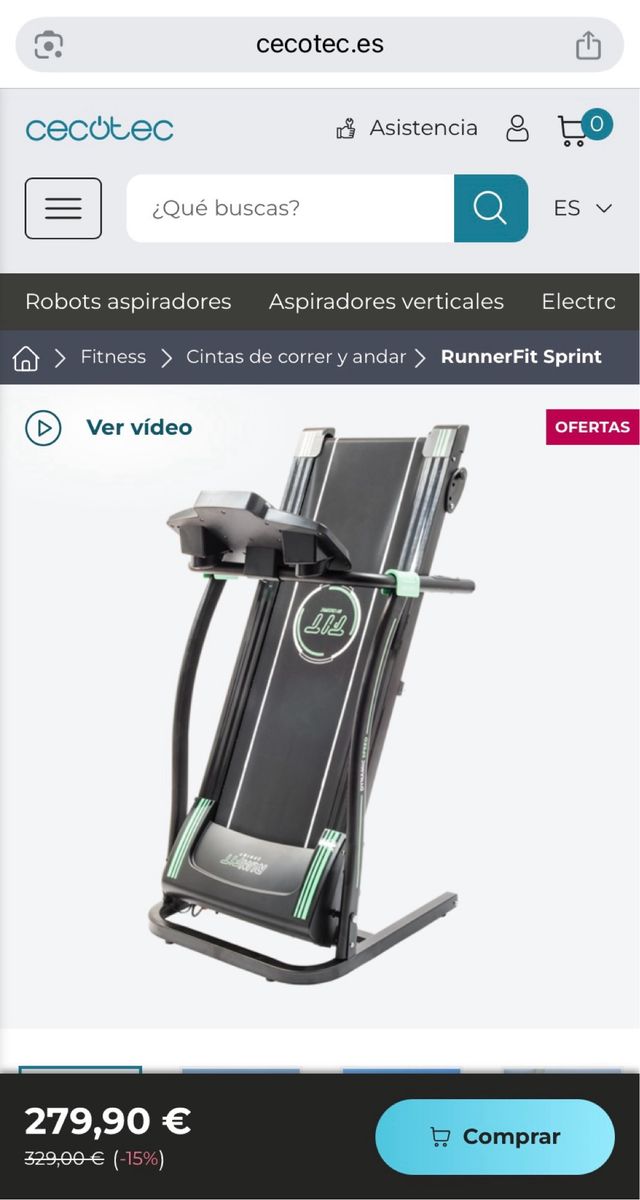Tap the ¿Qué buscas? search field
The width and height of the screenshot is (640, 1200).
[290, 208]
